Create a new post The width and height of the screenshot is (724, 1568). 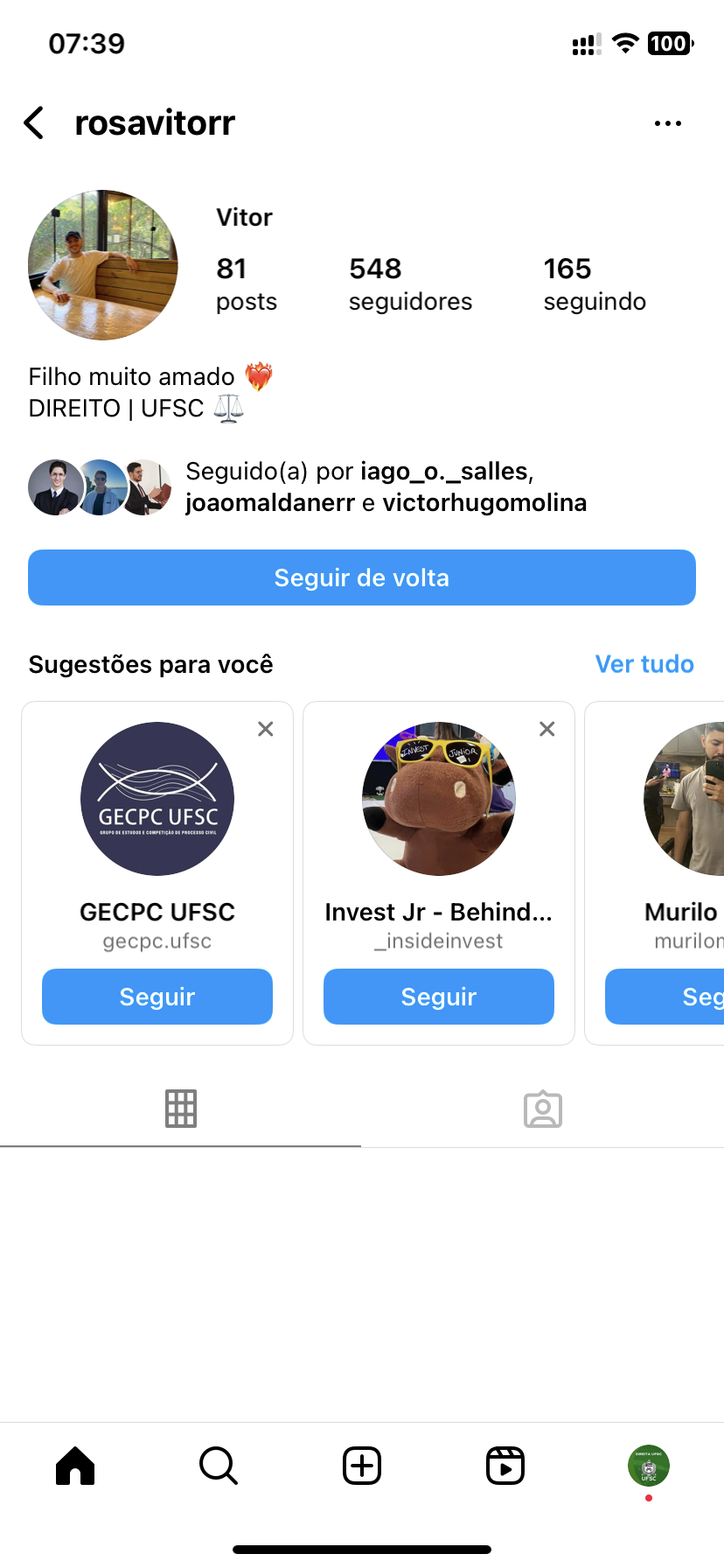[362, 1466]
